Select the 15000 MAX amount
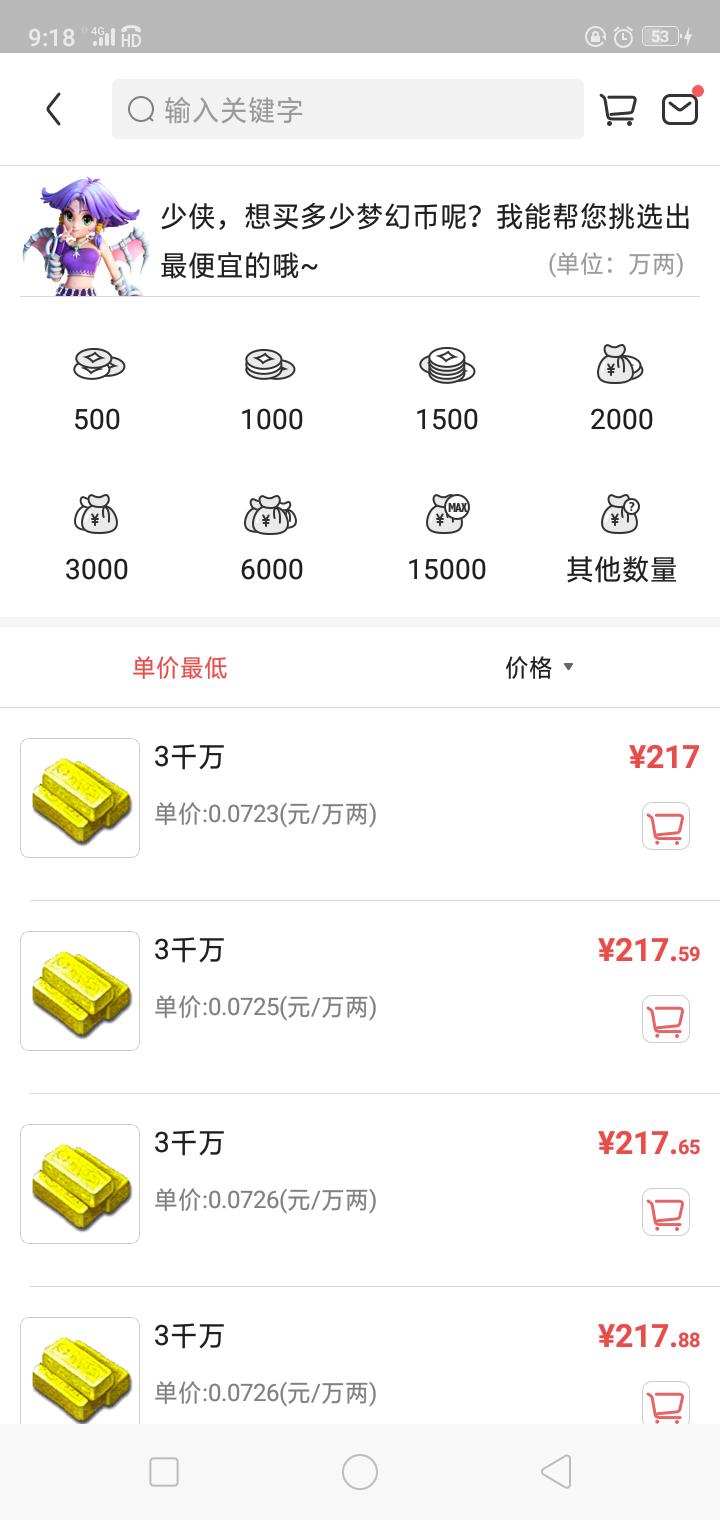 446,539
